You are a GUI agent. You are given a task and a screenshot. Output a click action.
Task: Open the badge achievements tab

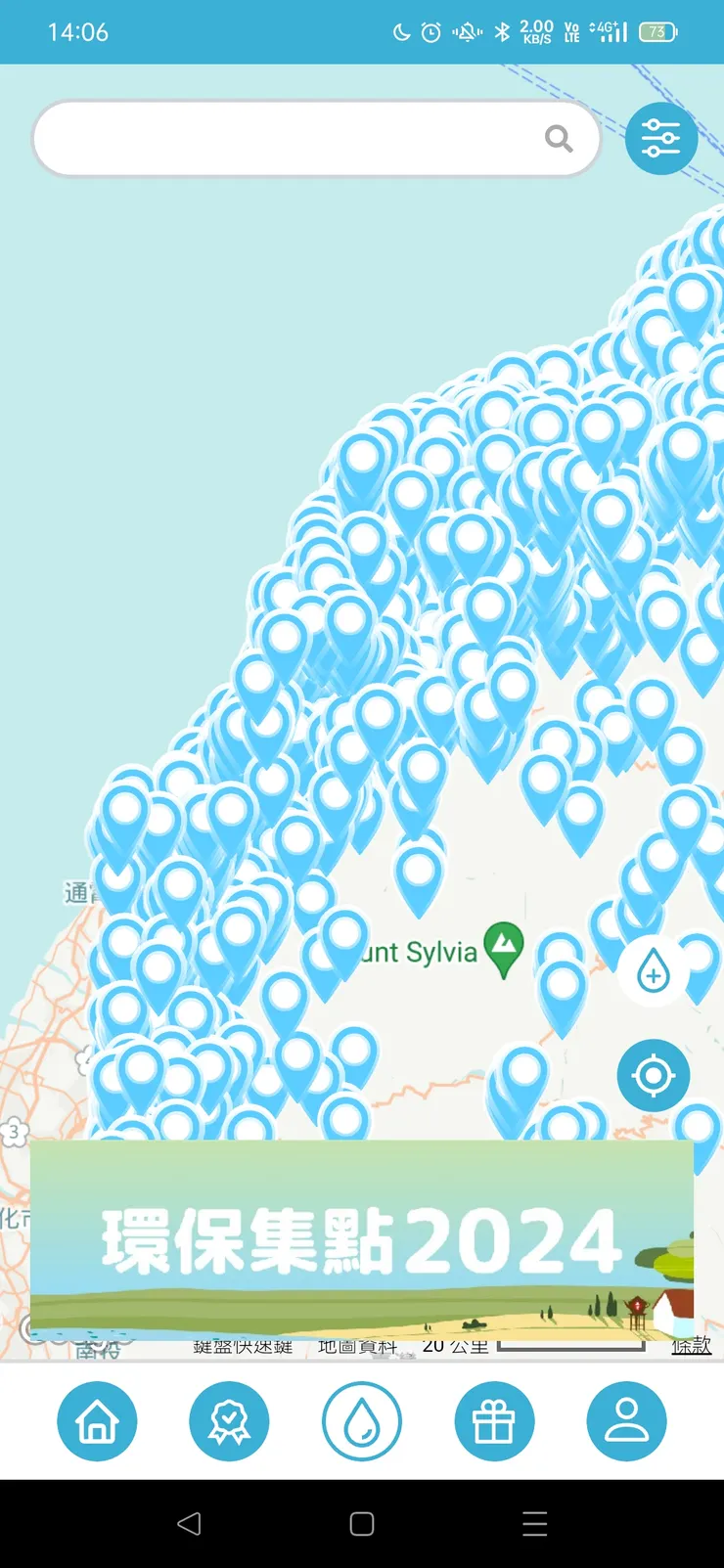tap(229, 1421)
